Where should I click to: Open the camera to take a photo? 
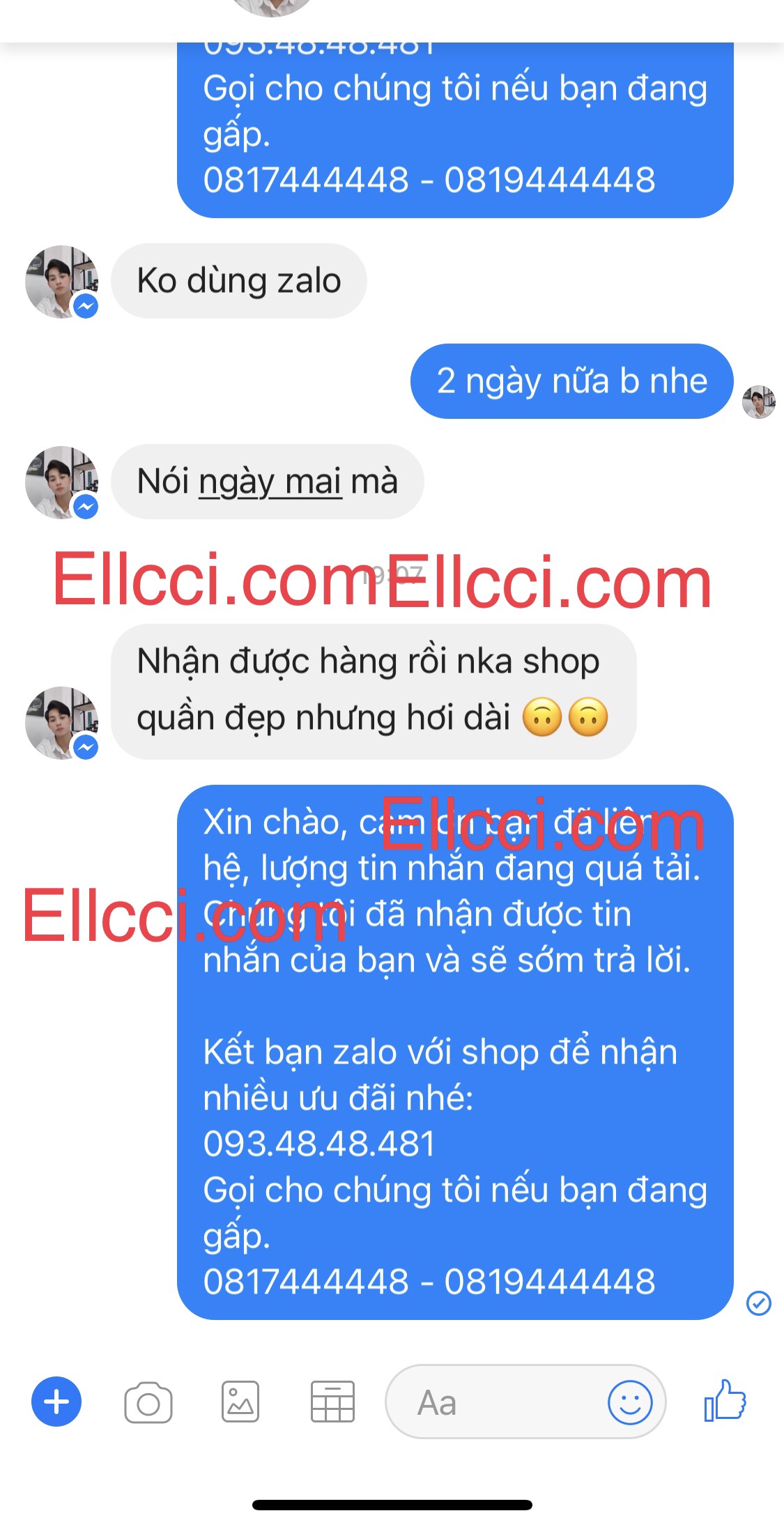coord(148,1402)
